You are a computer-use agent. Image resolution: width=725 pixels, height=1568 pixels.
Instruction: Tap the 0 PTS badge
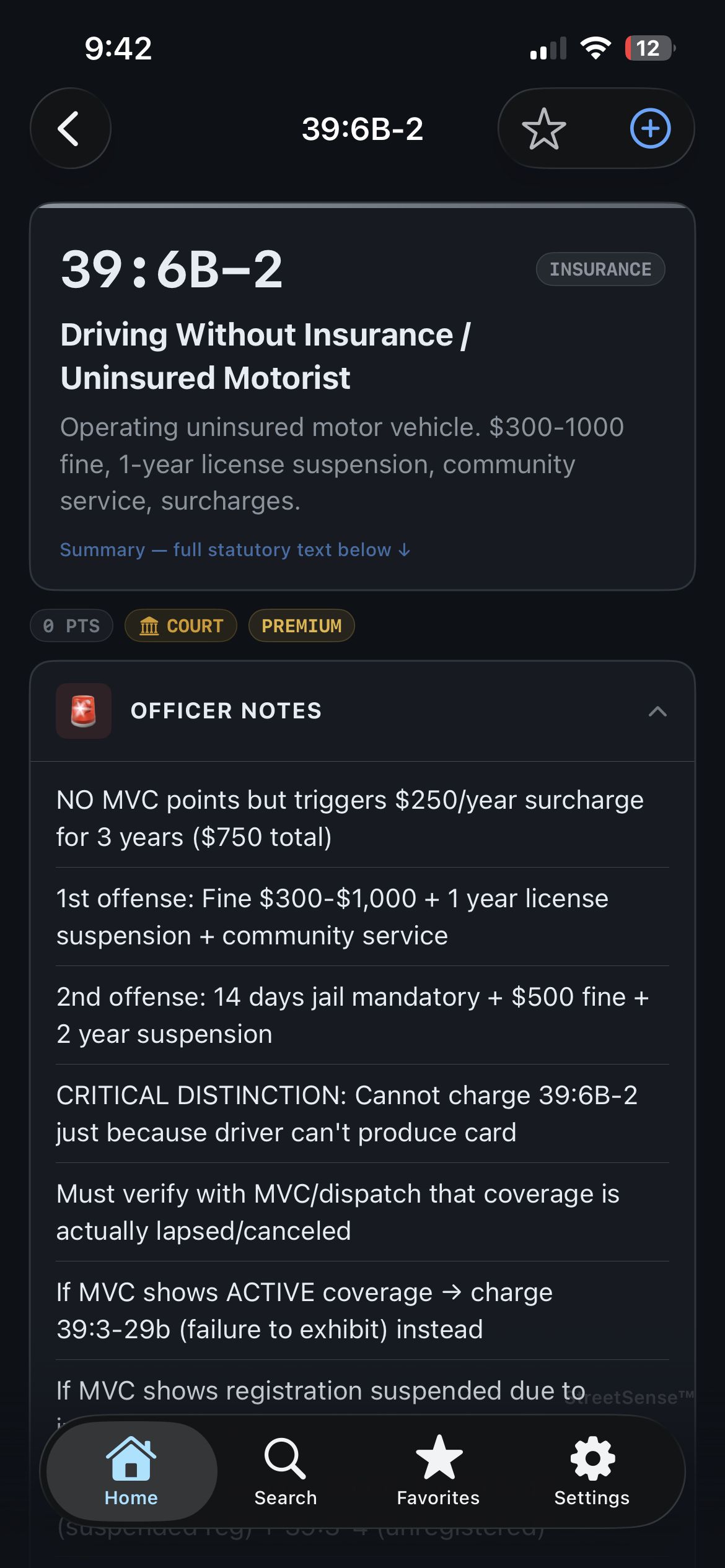71,625
